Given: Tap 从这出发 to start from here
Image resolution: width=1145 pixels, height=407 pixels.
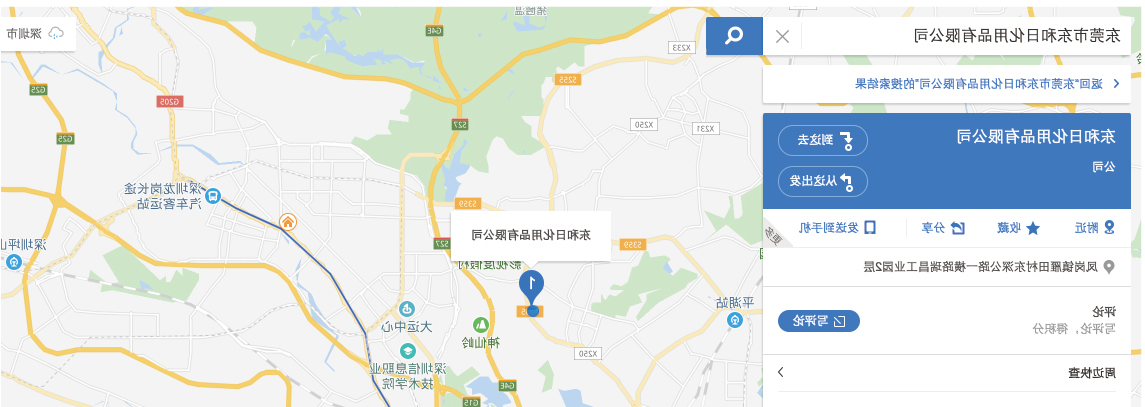Looking at the screenshot, I should pyautogui.click(x=823, y=181).
